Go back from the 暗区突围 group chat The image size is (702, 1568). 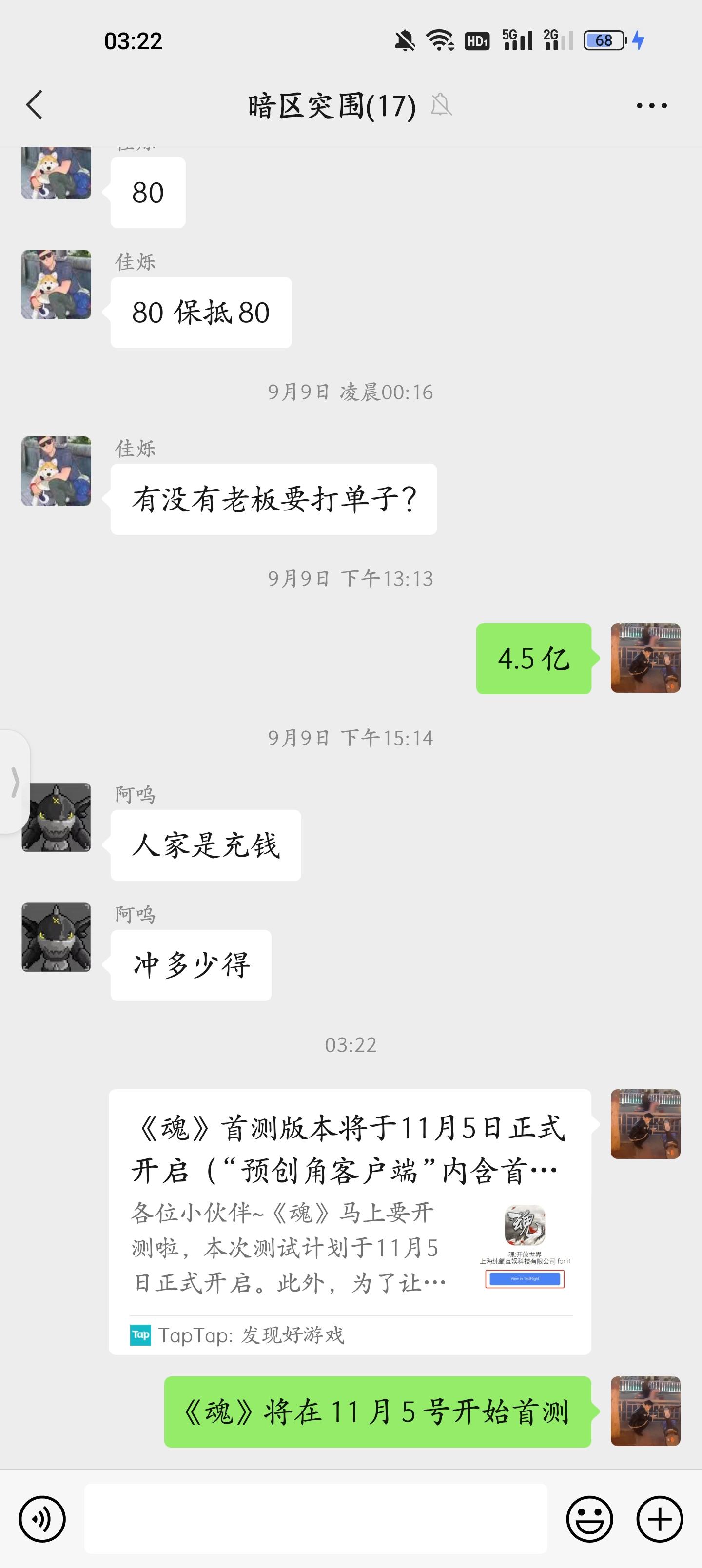[35, 105]
